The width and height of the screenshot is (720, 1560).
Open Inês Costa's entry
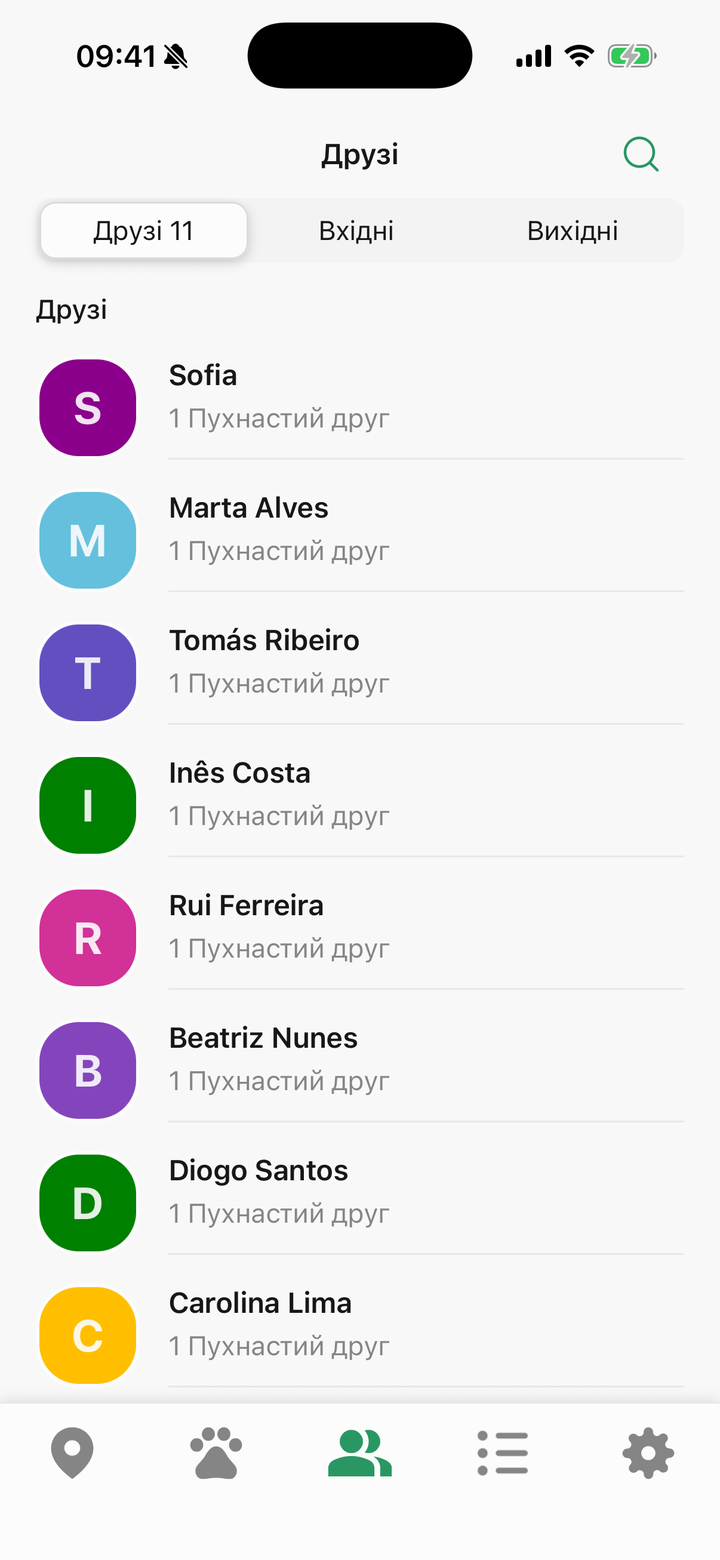click(360, 806)
